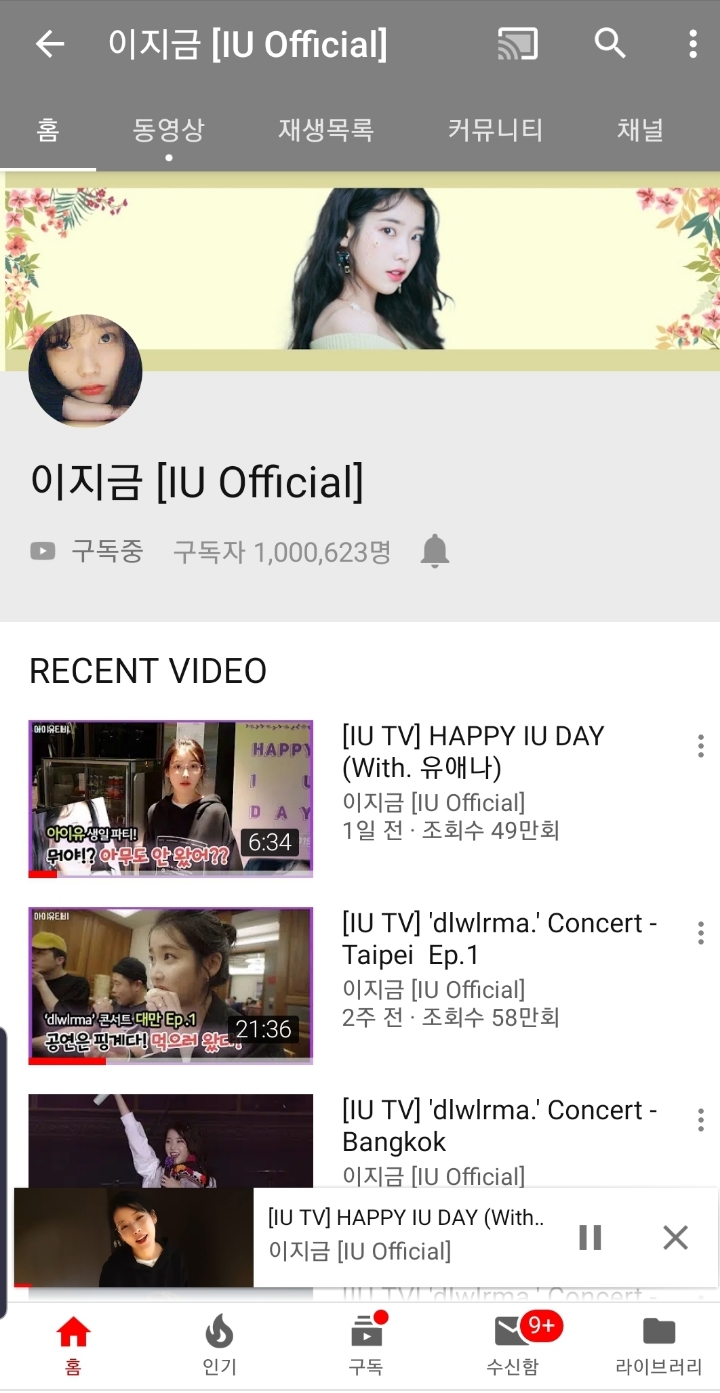
Task: Go to the 인기 trending tab
Action: click(x=219, y=1345)
